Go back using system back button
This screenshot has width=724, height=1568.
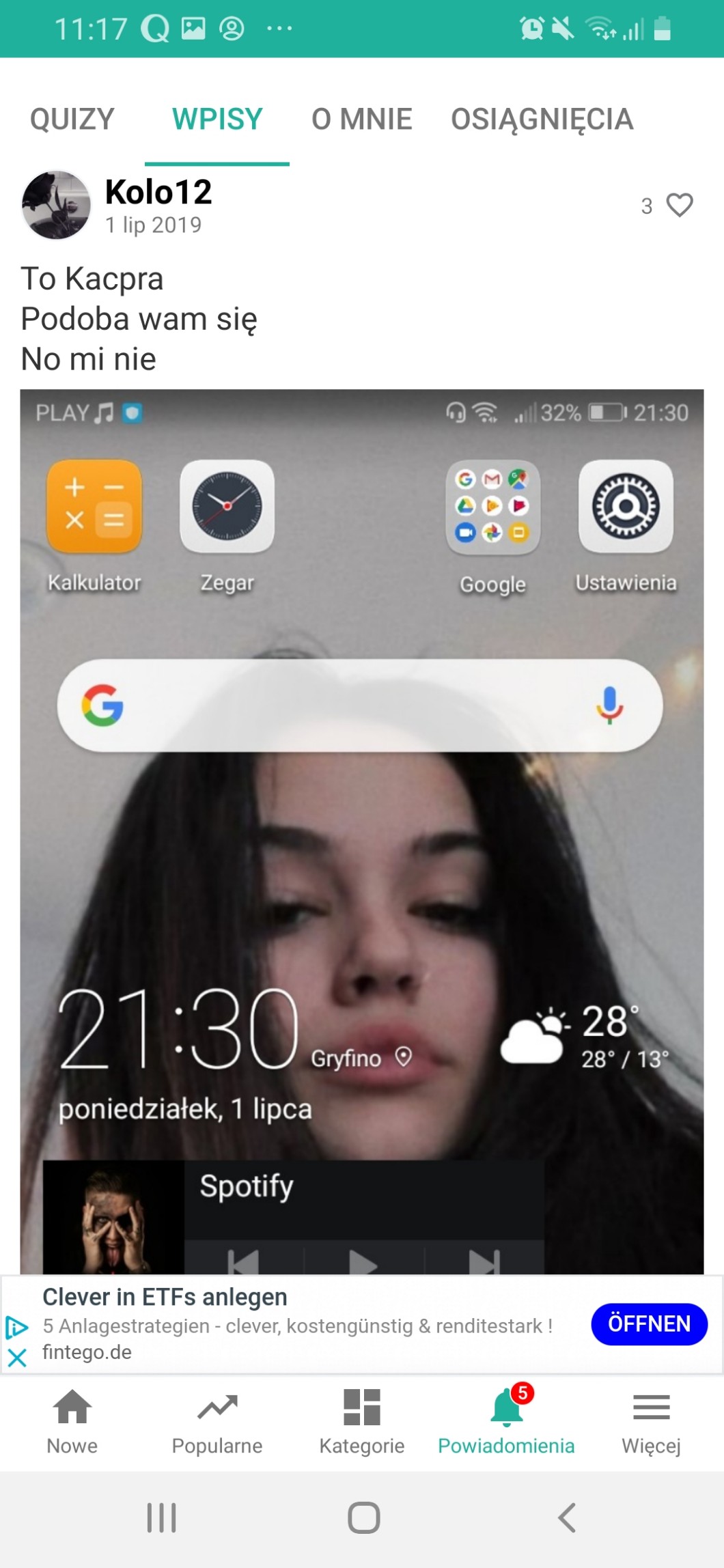566,1518
